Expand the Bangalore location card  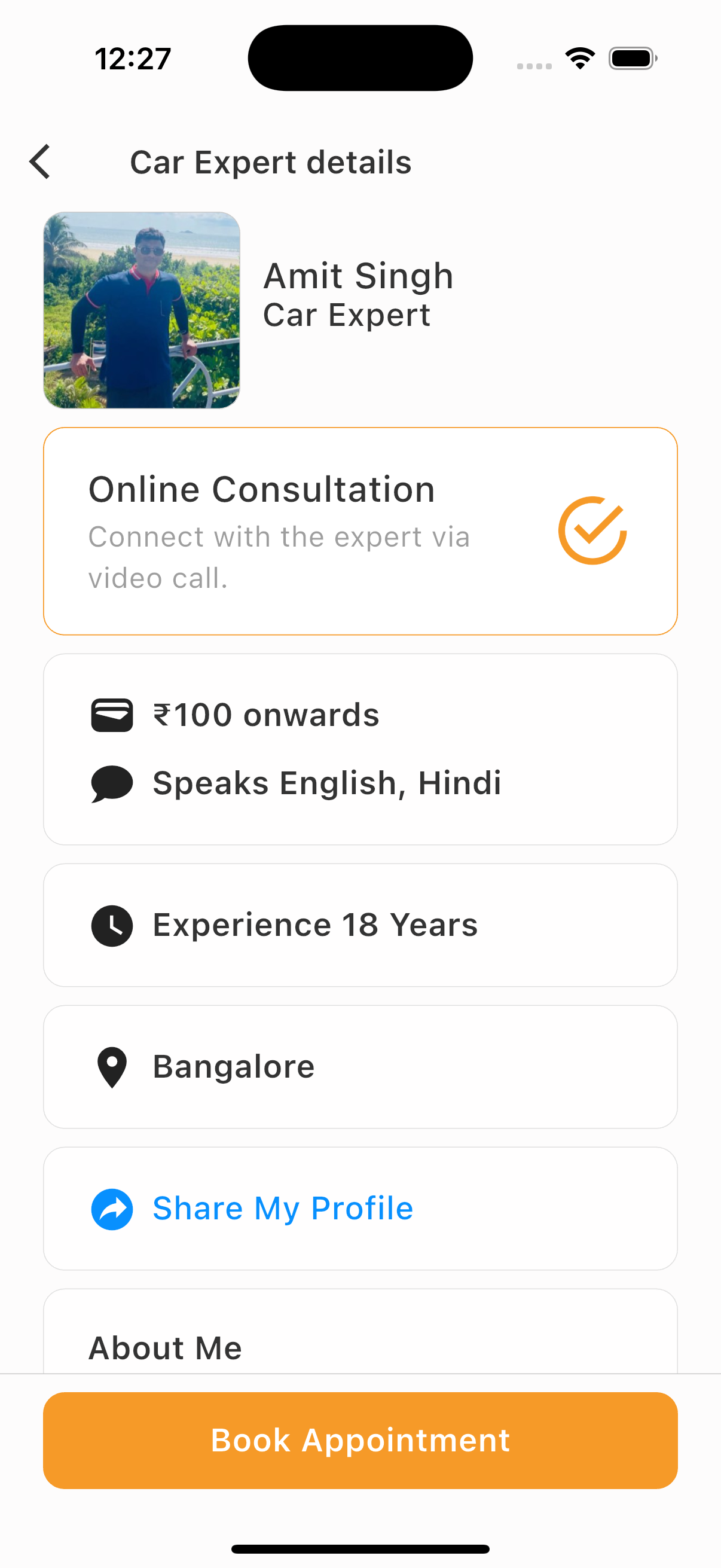[360, 1066]
